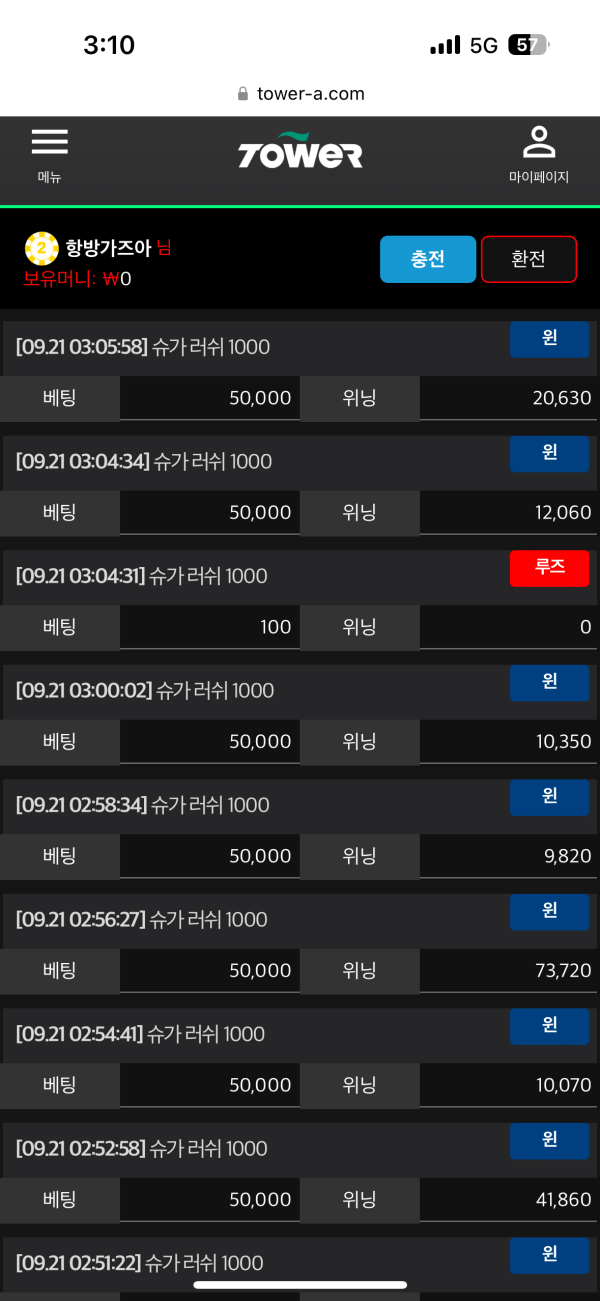Tap the 충전 deposit button
The width and height of the screenshot is (600, 1301).
pos(428,259)
